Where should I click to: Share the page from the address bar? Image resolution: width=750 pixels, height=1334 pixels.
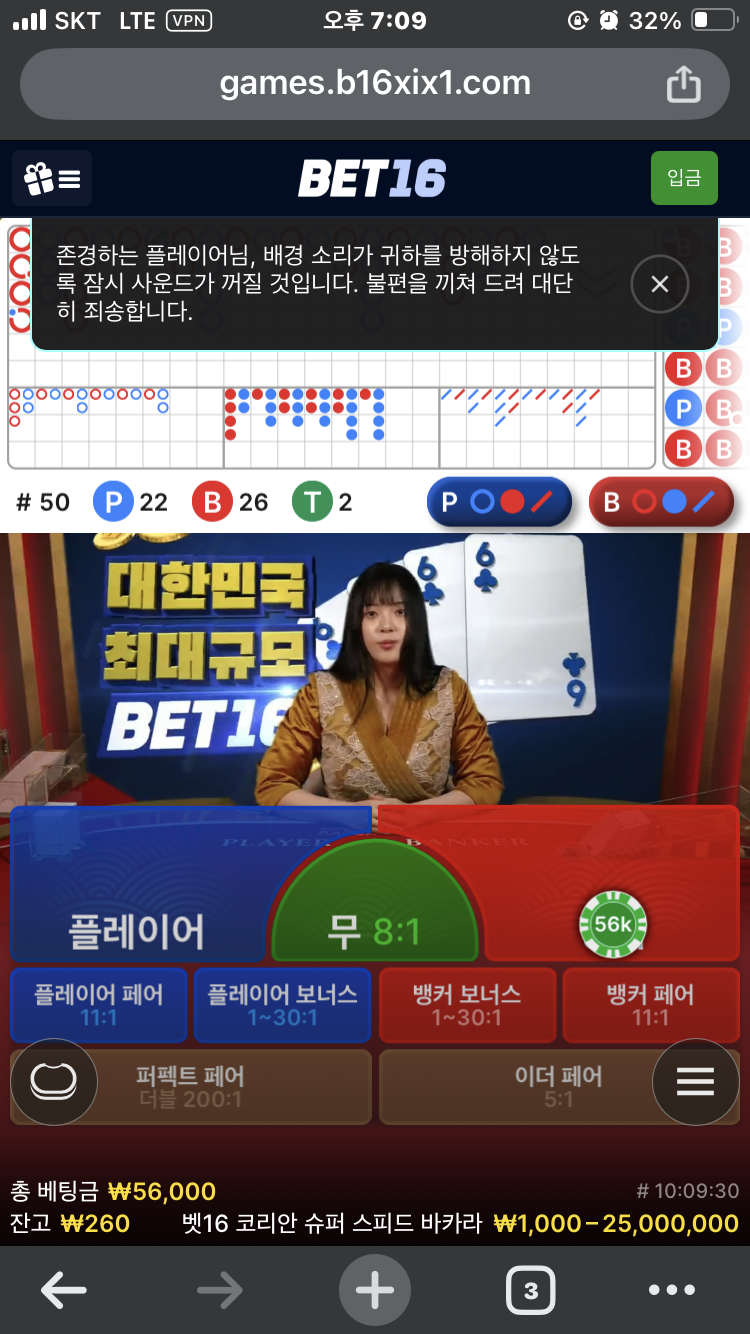click(x=684, y=84)
